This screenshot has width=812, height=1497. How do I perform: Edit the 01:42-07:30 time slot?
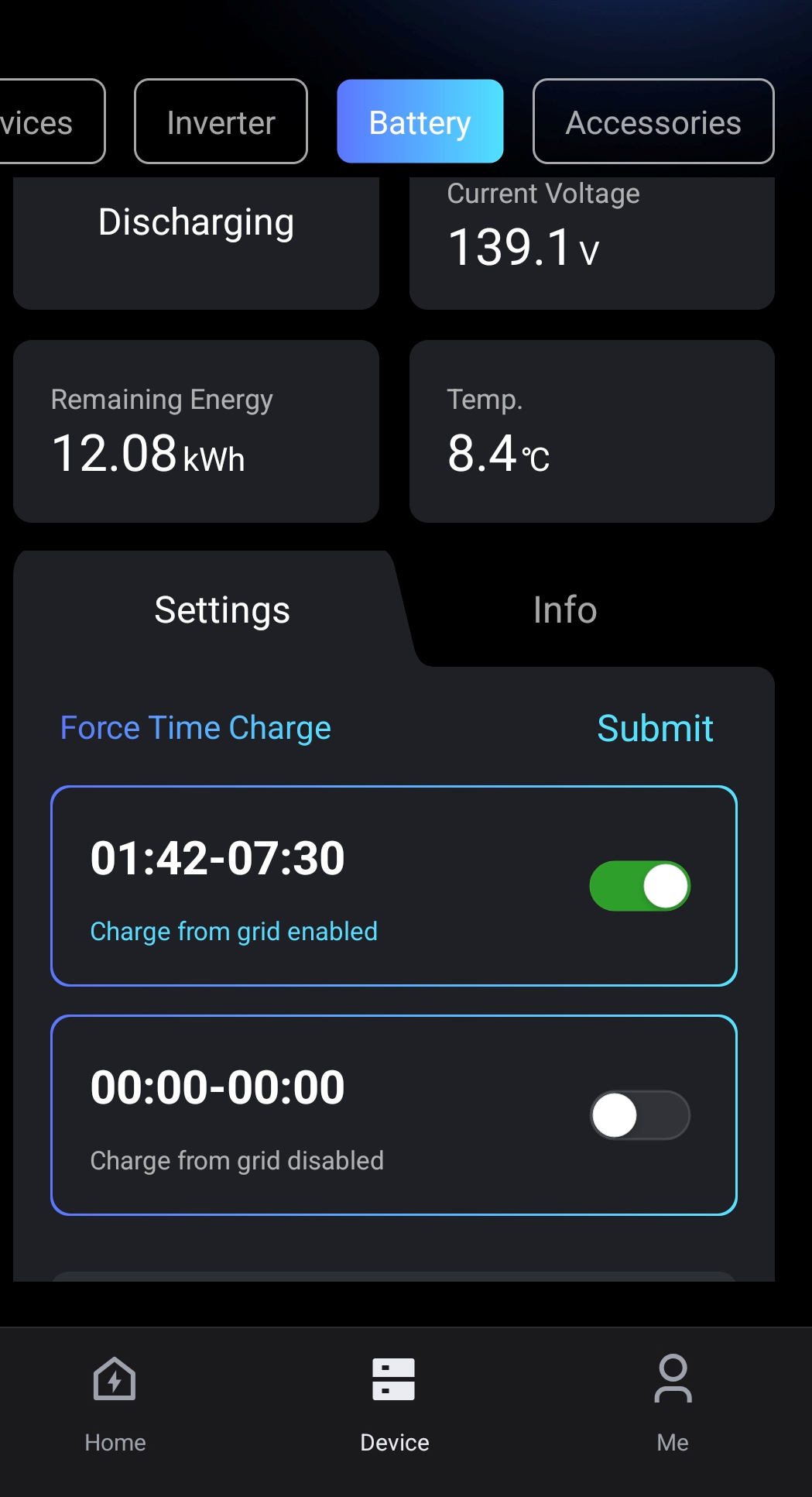pyautogui.click(x=218, y=858)
